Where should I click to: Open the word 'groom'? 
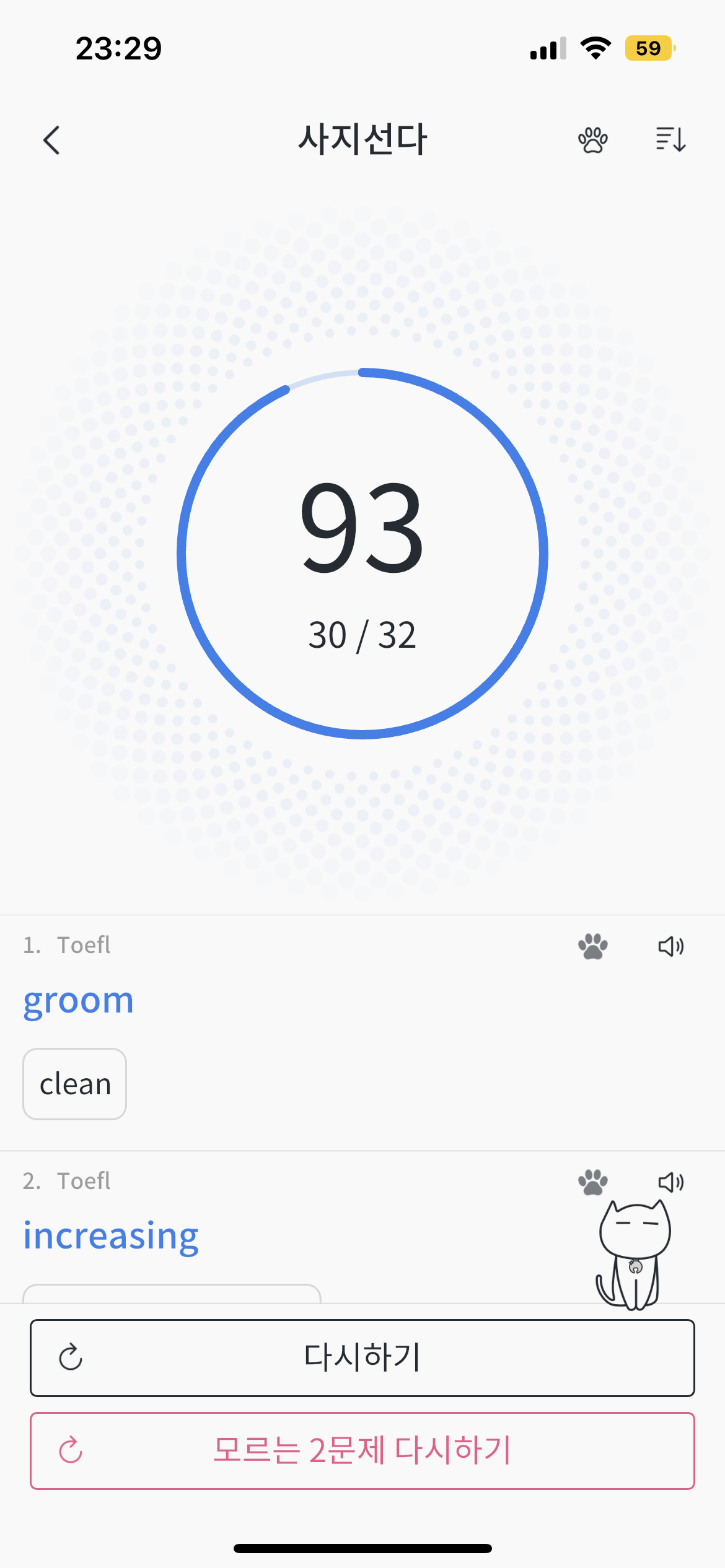point(79,1000)
